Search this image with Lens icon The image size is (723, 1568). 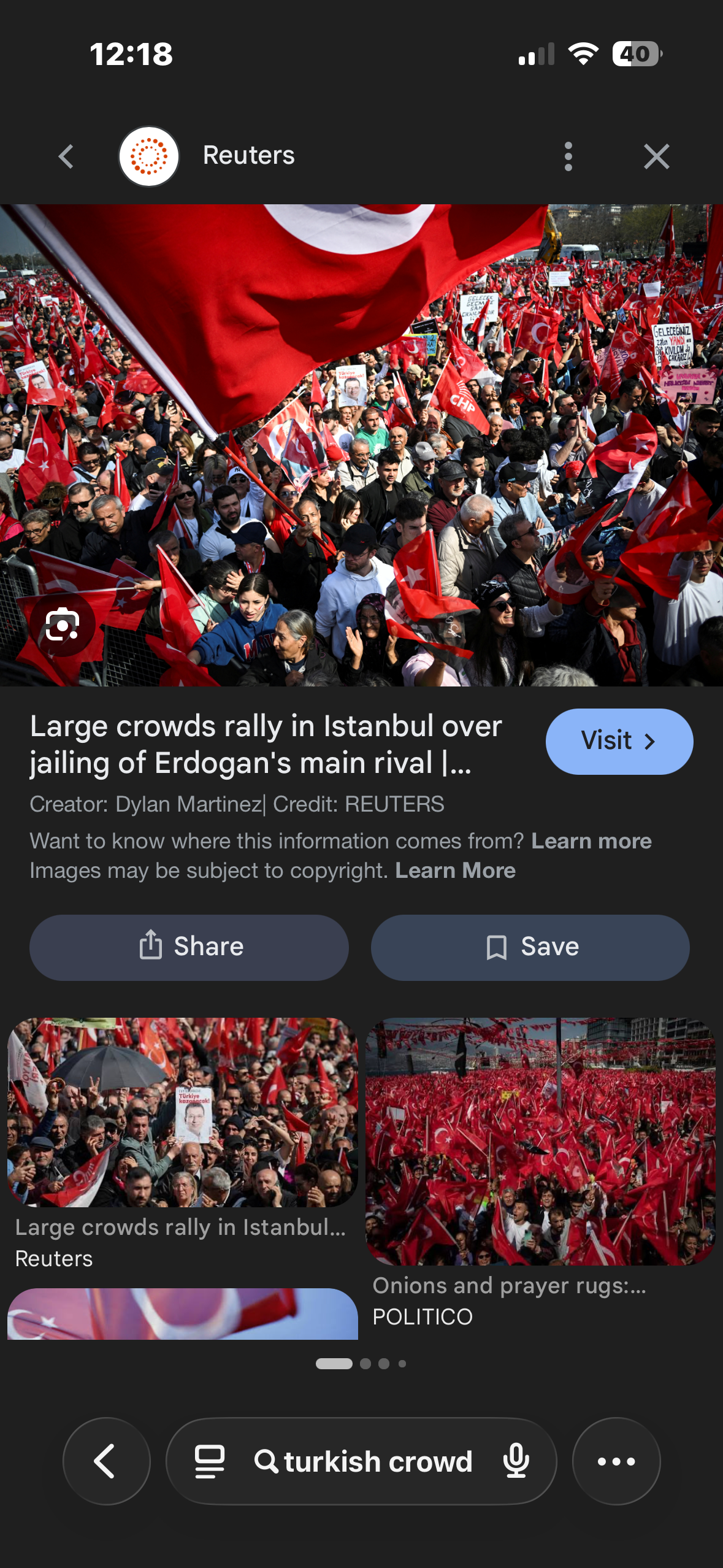(63, 625)
